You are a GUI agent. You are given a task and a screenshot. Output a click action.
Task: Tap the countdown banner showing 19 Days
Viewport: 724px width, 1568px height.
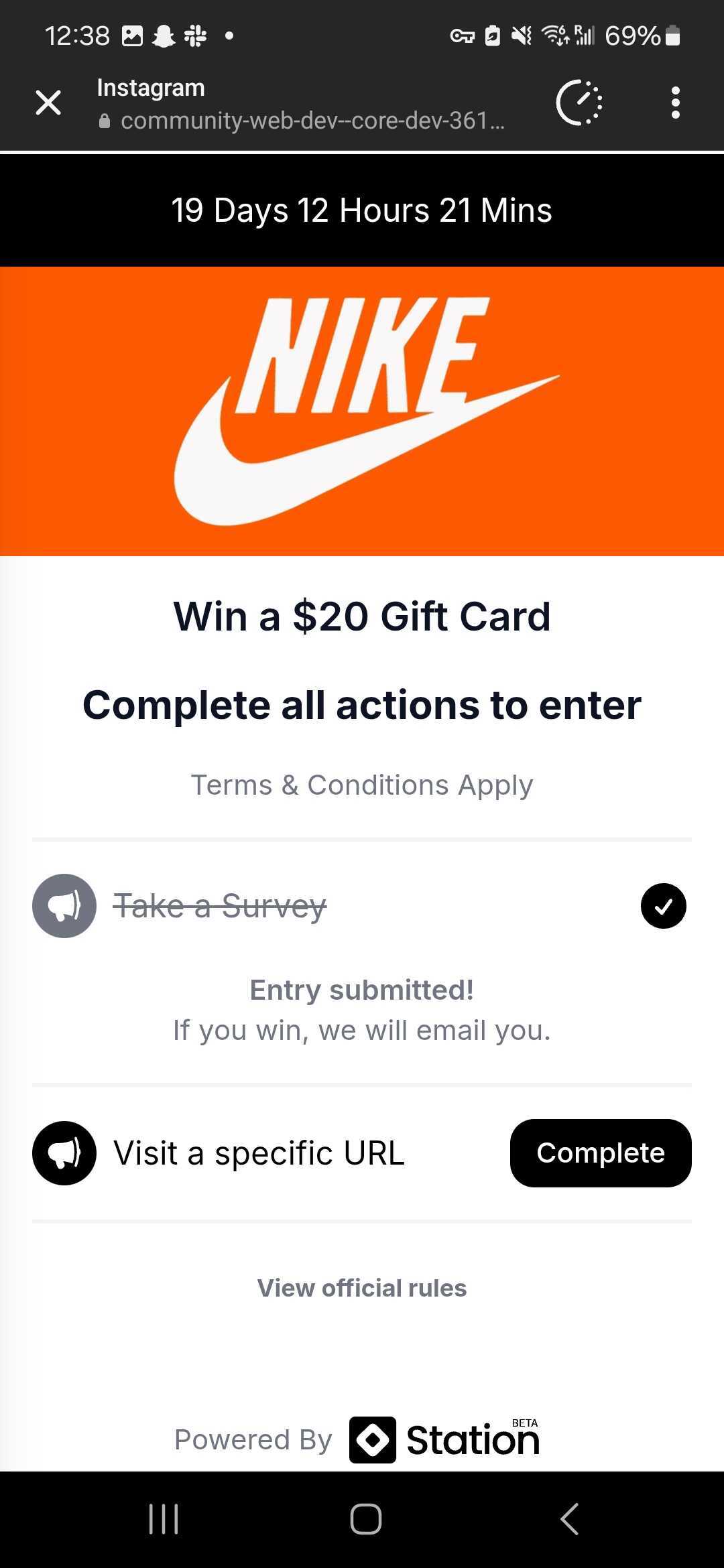tap(361, 209)
